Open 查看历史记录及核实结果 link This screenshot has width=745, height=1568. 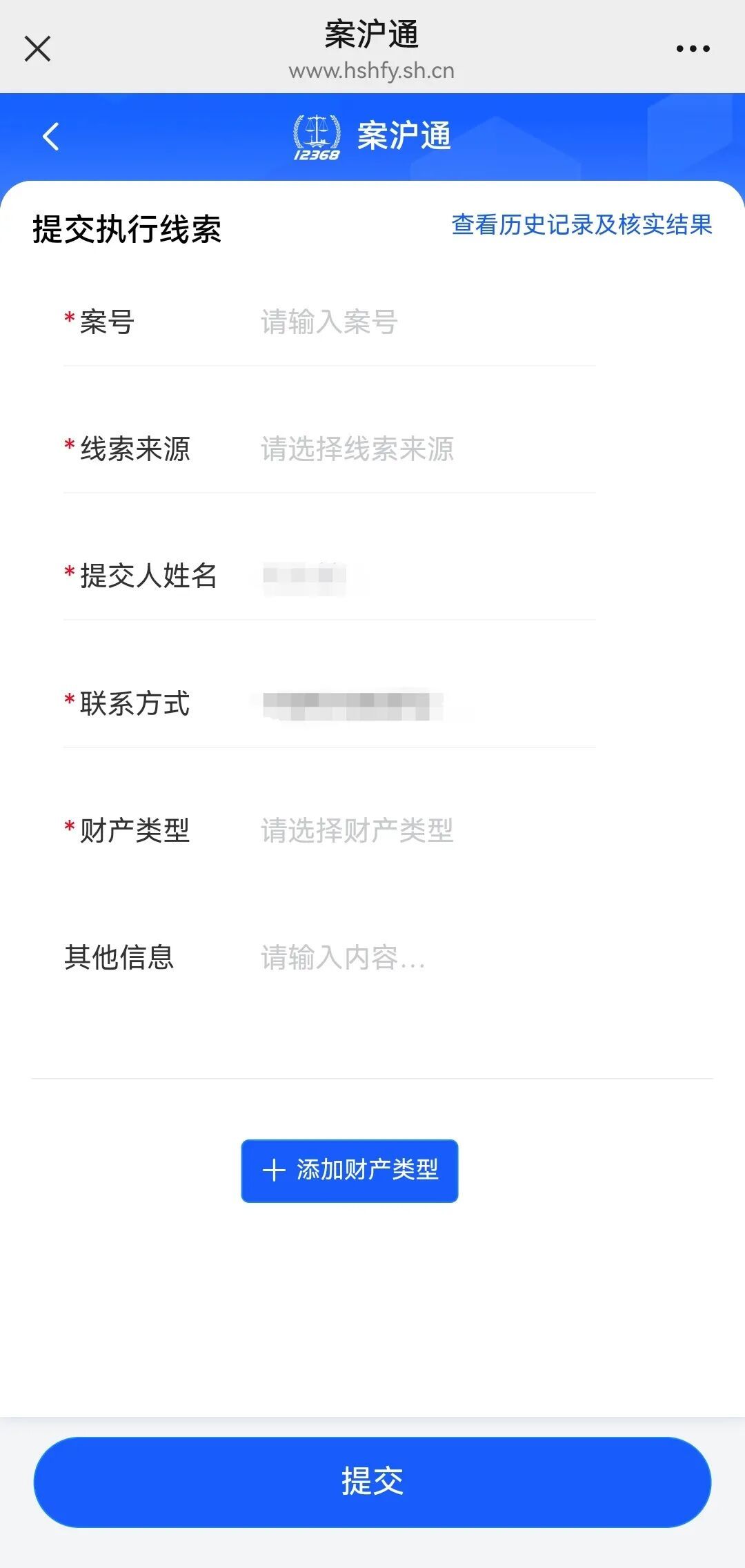pos(582,225)
